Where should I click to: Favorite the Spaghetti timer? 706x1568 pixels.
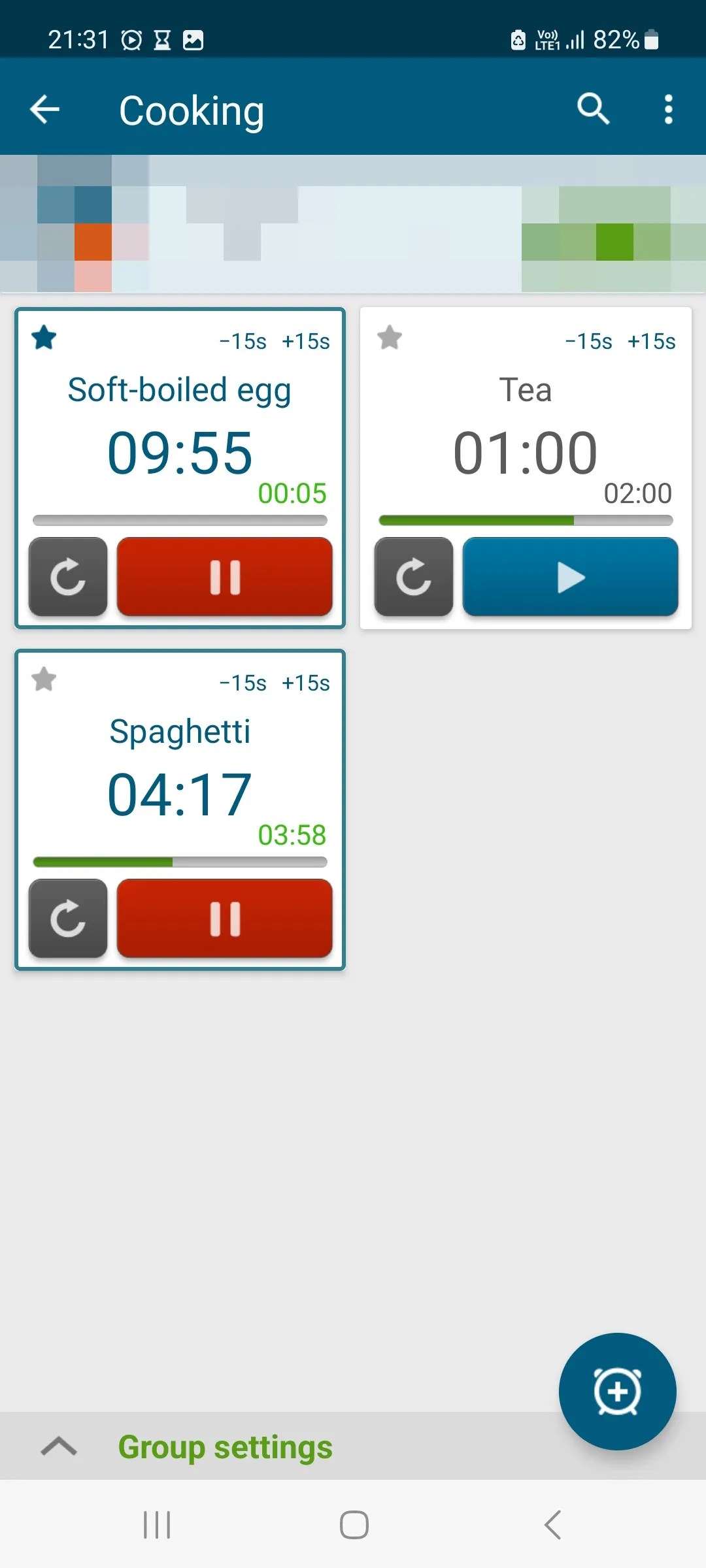pyautogui.click(x=44, y=680)
